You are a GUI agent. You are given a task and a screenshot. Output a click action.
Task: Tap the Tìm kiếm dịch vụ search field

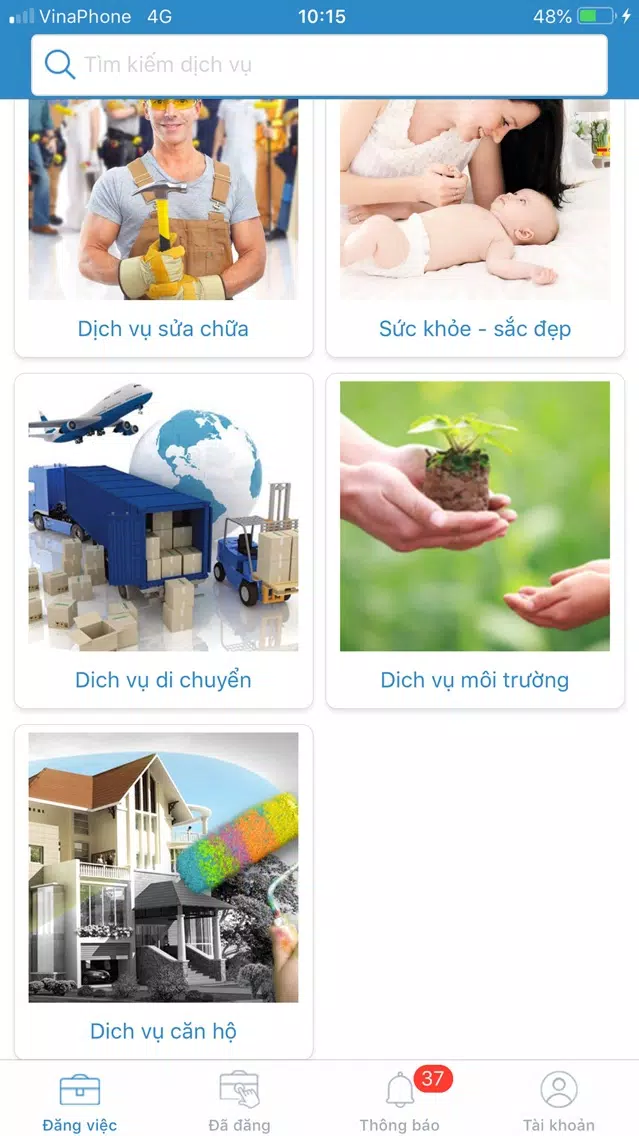point(319,65)
